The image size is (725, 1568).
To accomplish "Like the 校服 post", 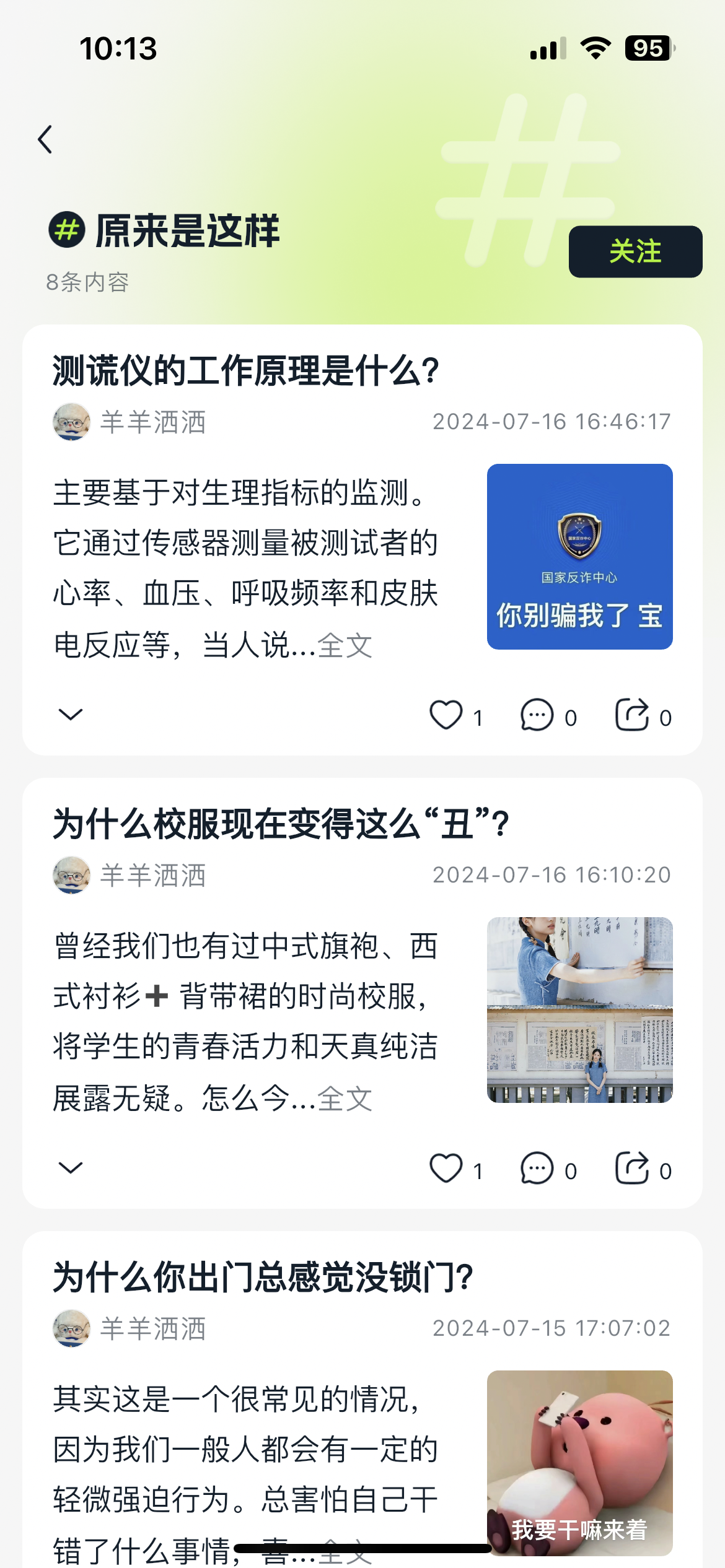I will [x=446, y=1169].
